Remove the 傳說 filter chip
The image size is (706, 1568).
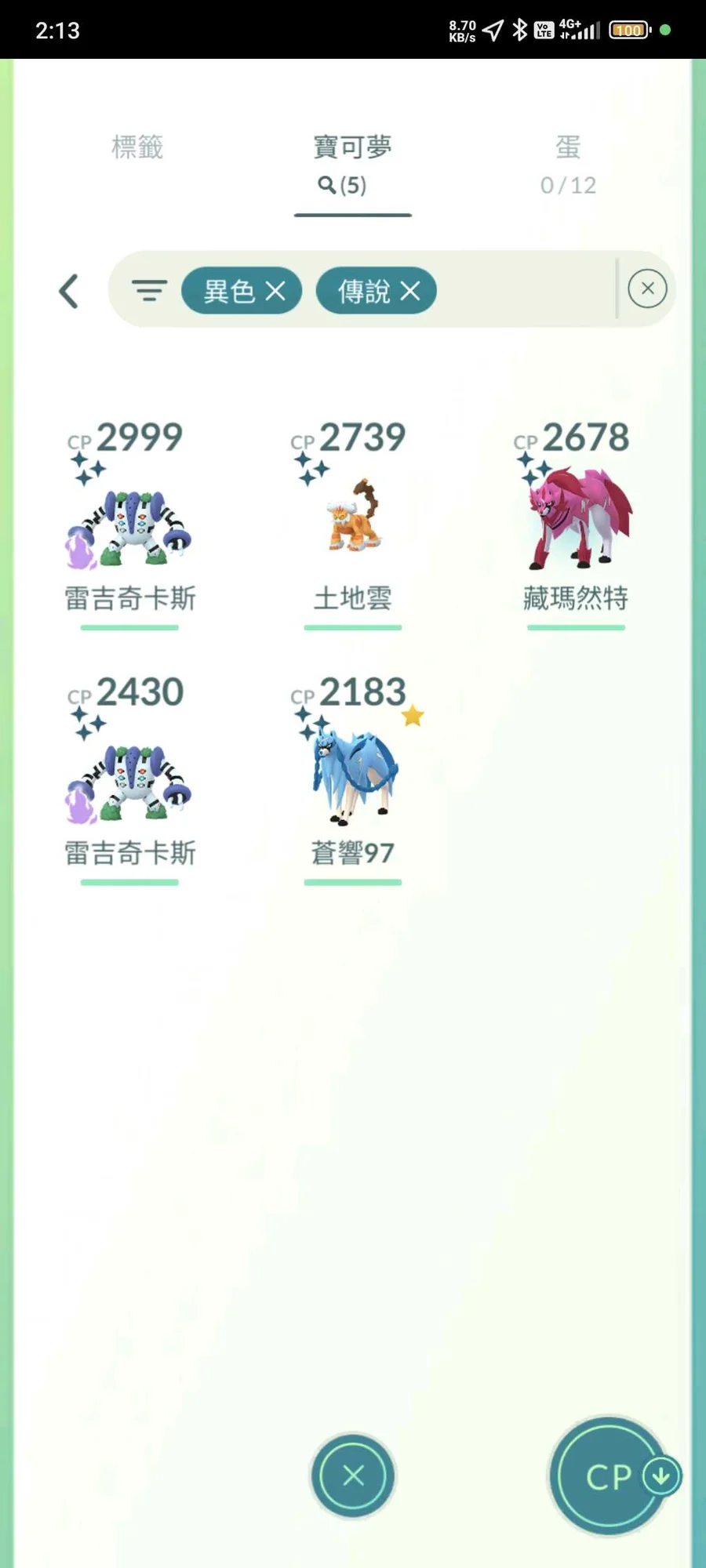coord(410,291)
